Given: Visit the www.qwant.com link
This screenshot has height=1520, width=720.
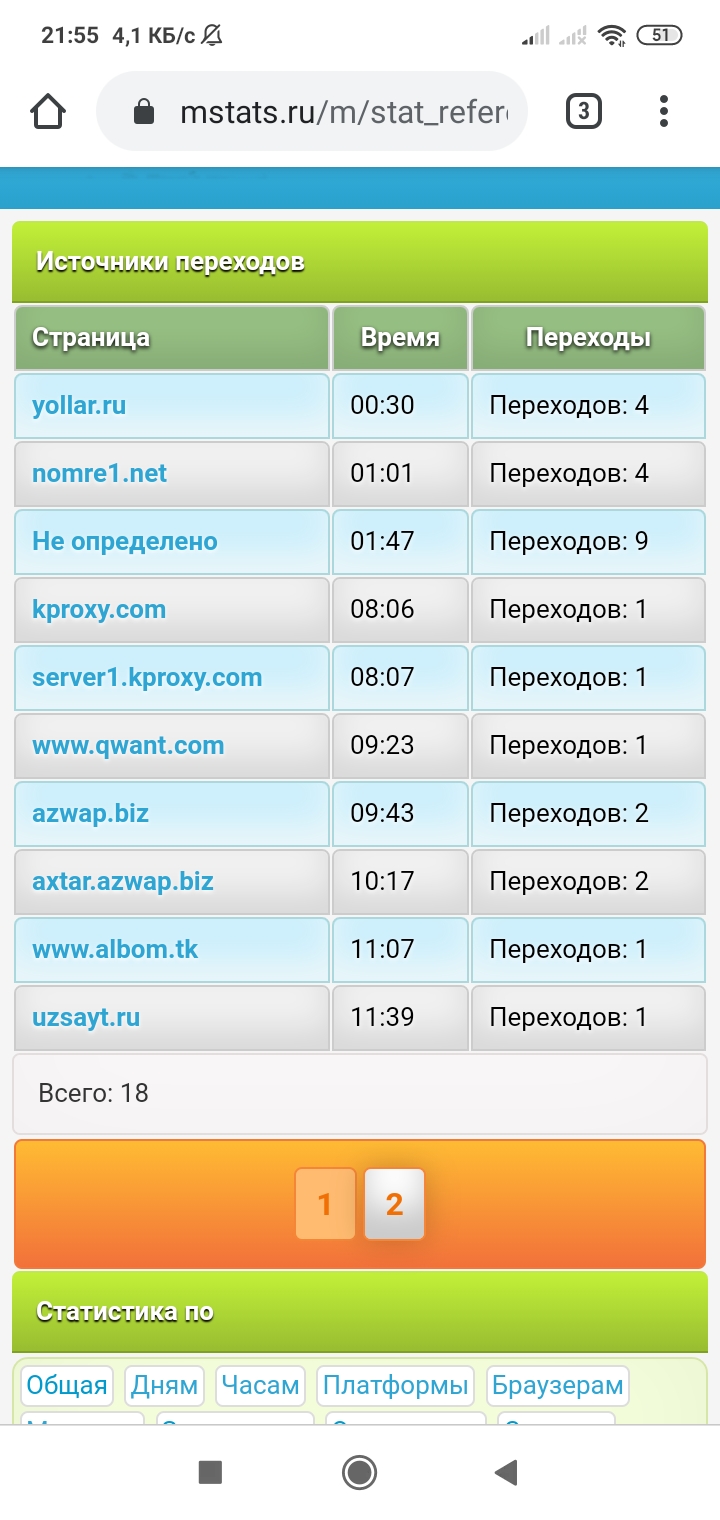Looking at the screenshot, I should tap(128, 745).
